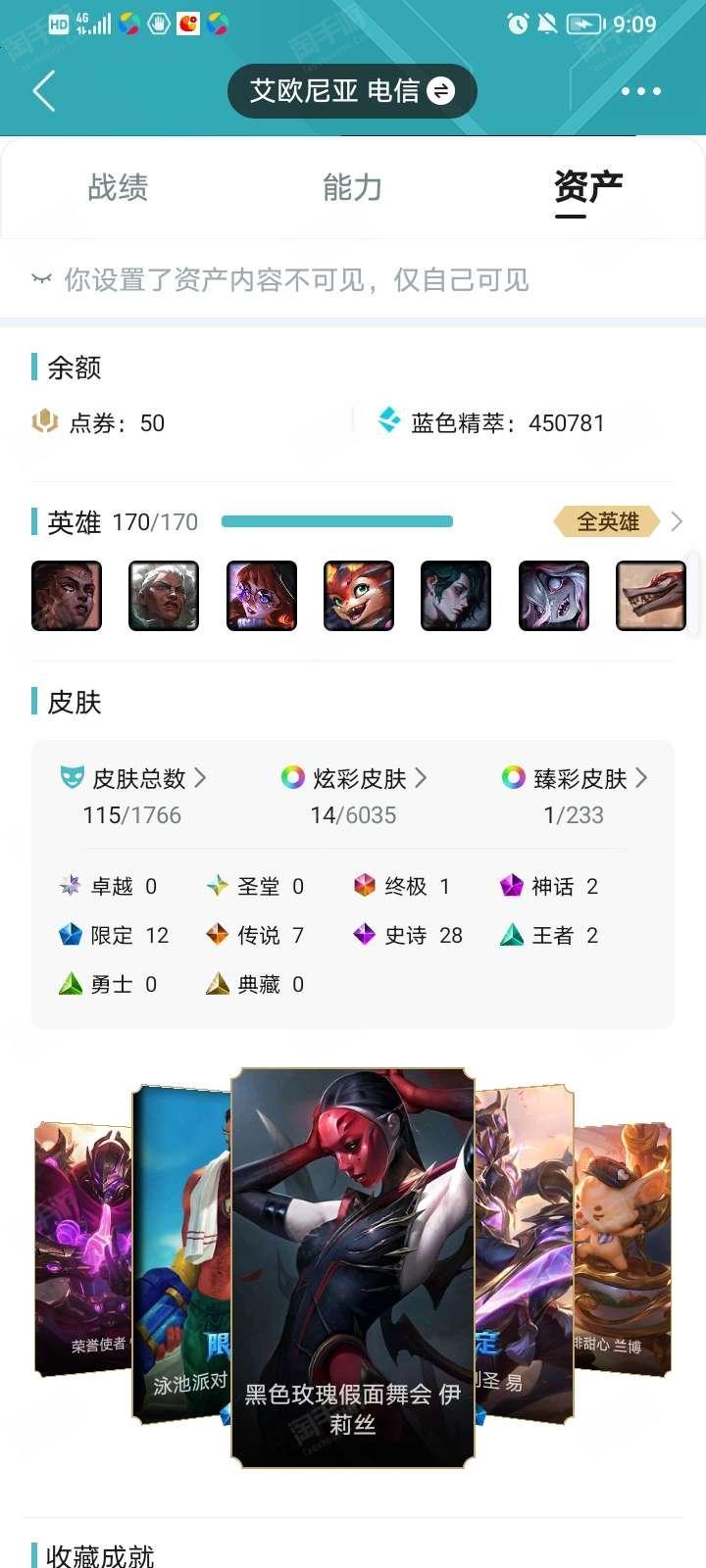This screenshot has height=1568, width=706.
Task: Go back using the top-left arrow
Action: [x=44, y=91]
